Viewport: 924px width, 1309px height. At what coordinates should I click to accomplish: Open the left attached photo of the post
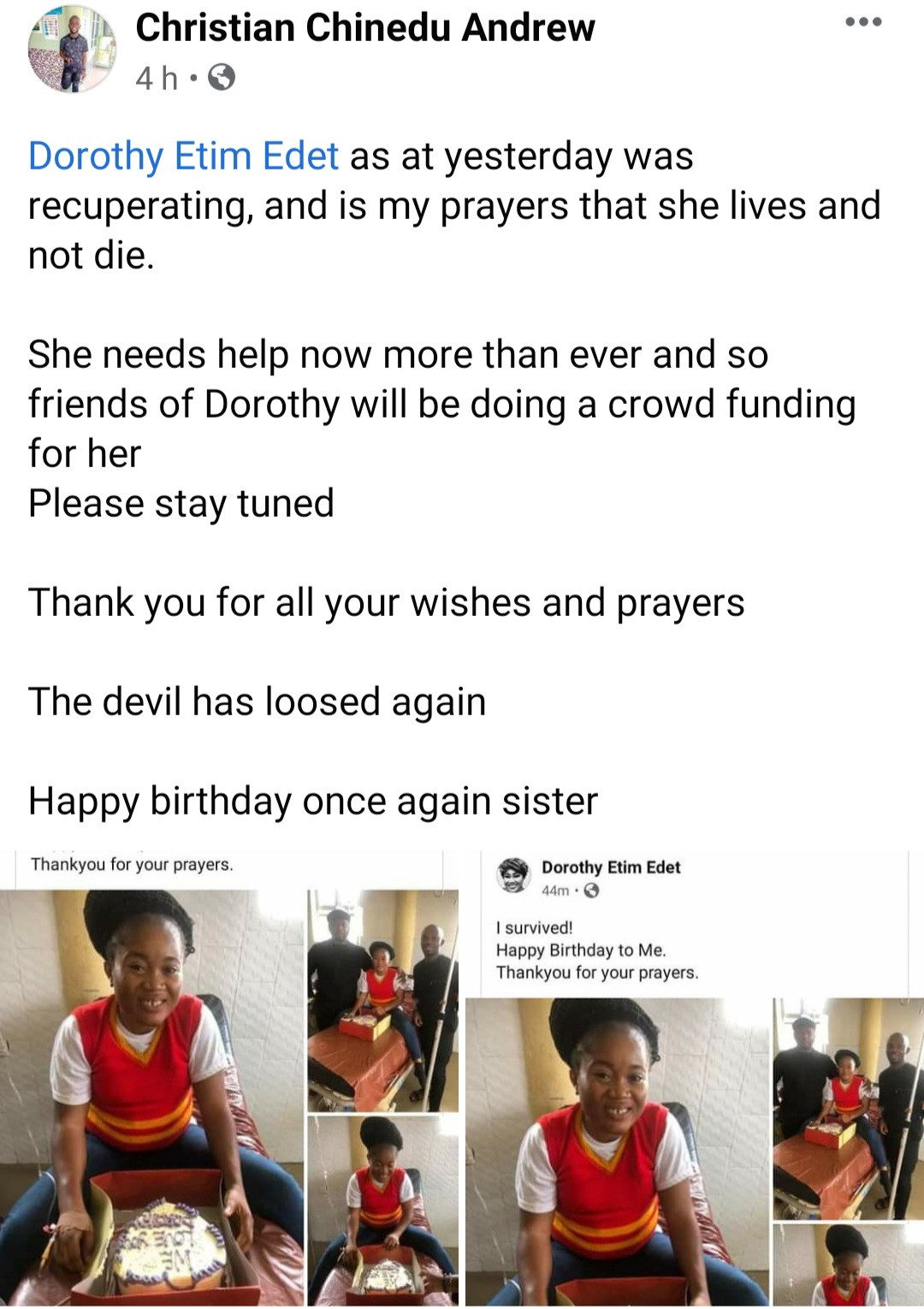tap(229, 1078)
